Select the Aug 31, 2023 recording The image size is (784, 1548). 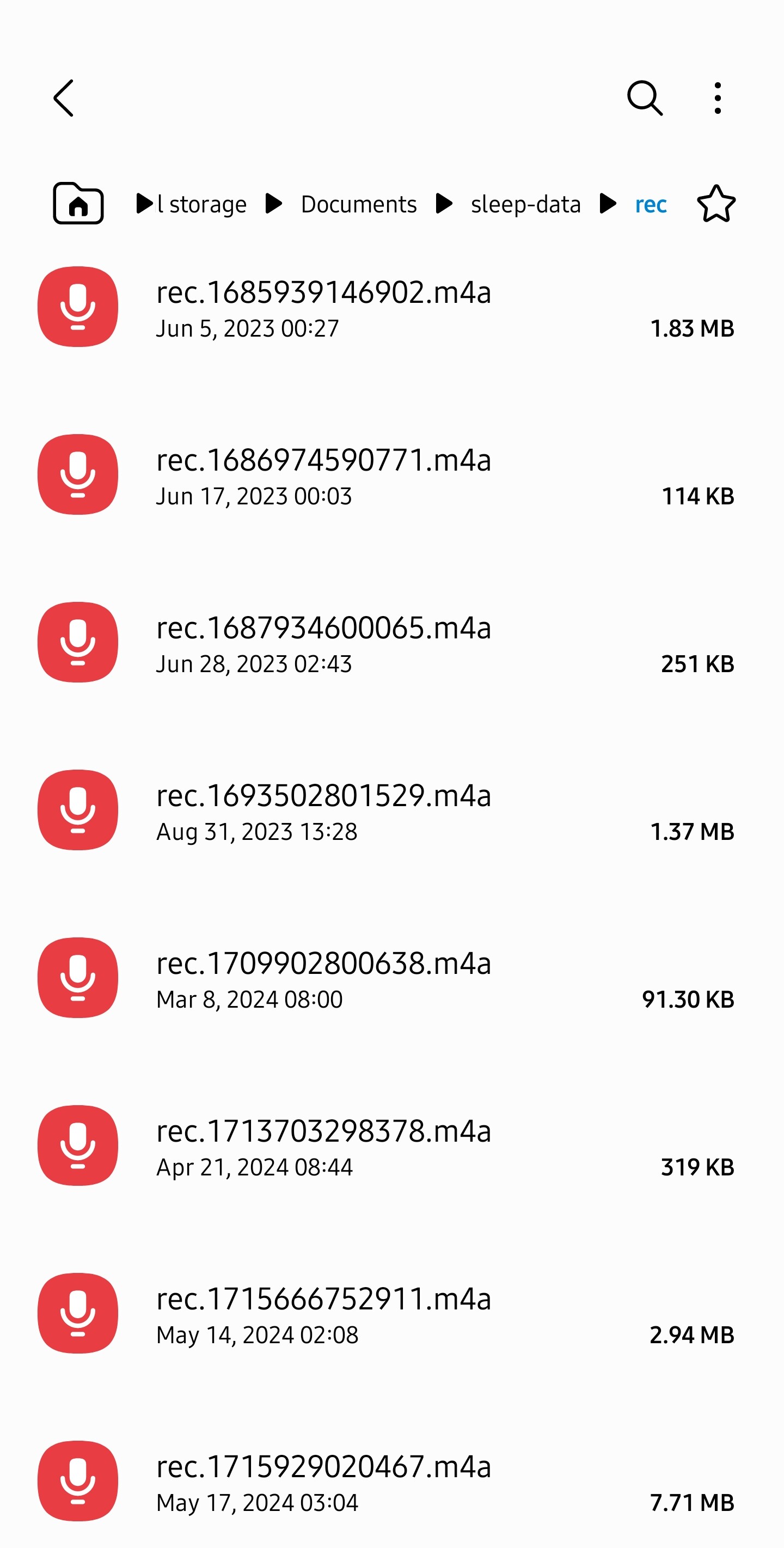pyautogui.click(x=391, y=810)
